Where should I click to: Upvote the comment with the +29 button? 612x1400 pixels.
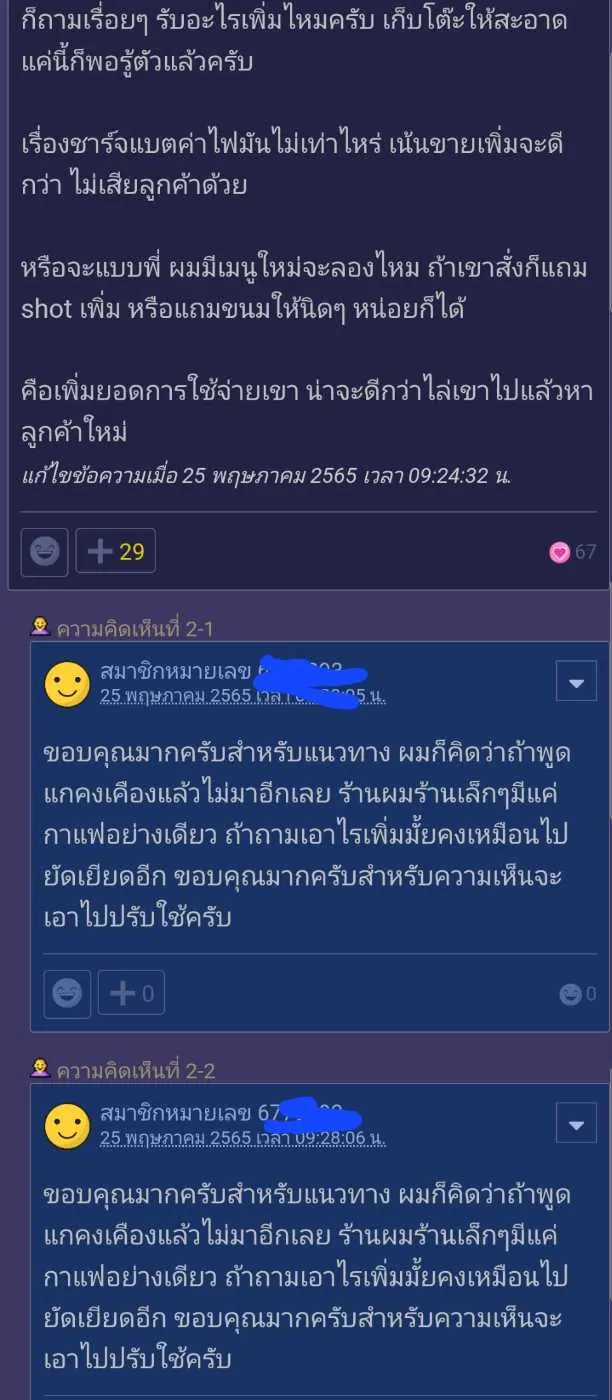pyautogui.click(x=116, y=551)
